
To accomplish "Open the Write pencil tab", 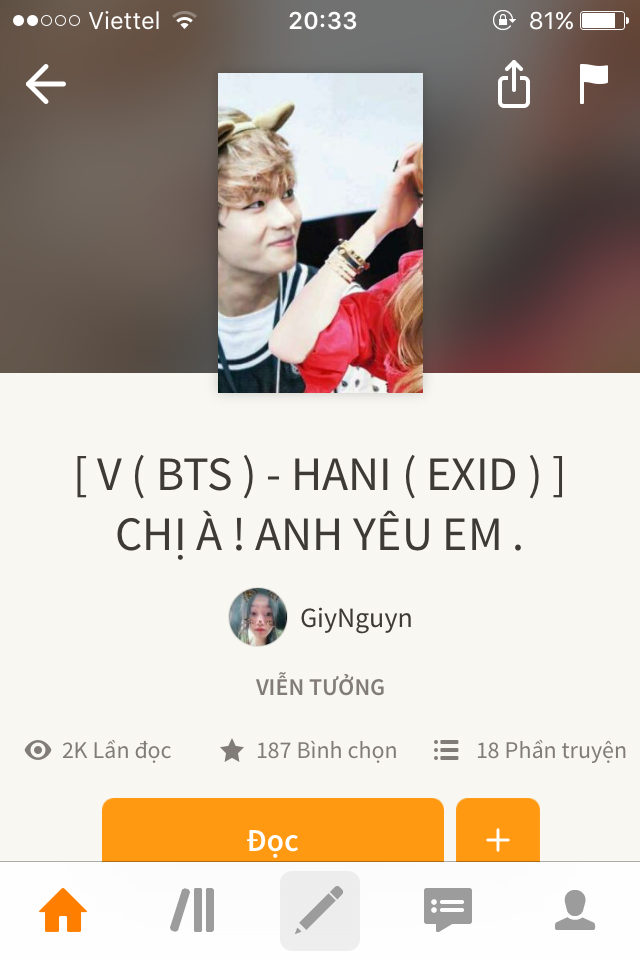I will click(320, 910).
